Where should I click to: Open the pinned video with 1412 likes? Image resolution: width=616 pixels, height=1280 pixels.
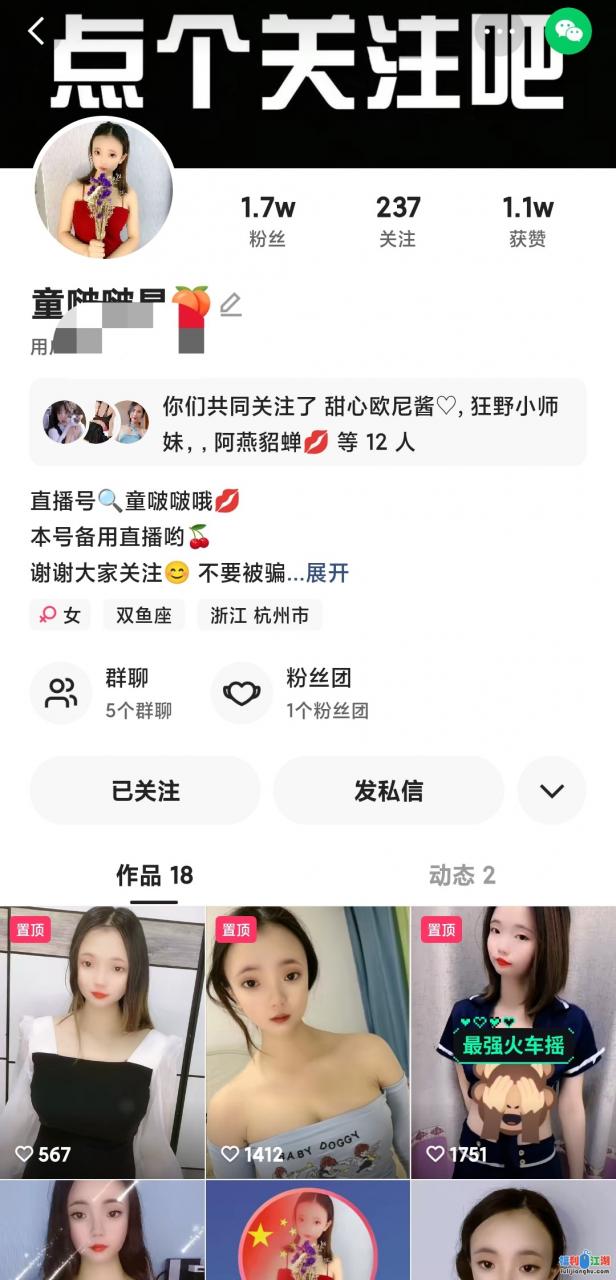307,1040
